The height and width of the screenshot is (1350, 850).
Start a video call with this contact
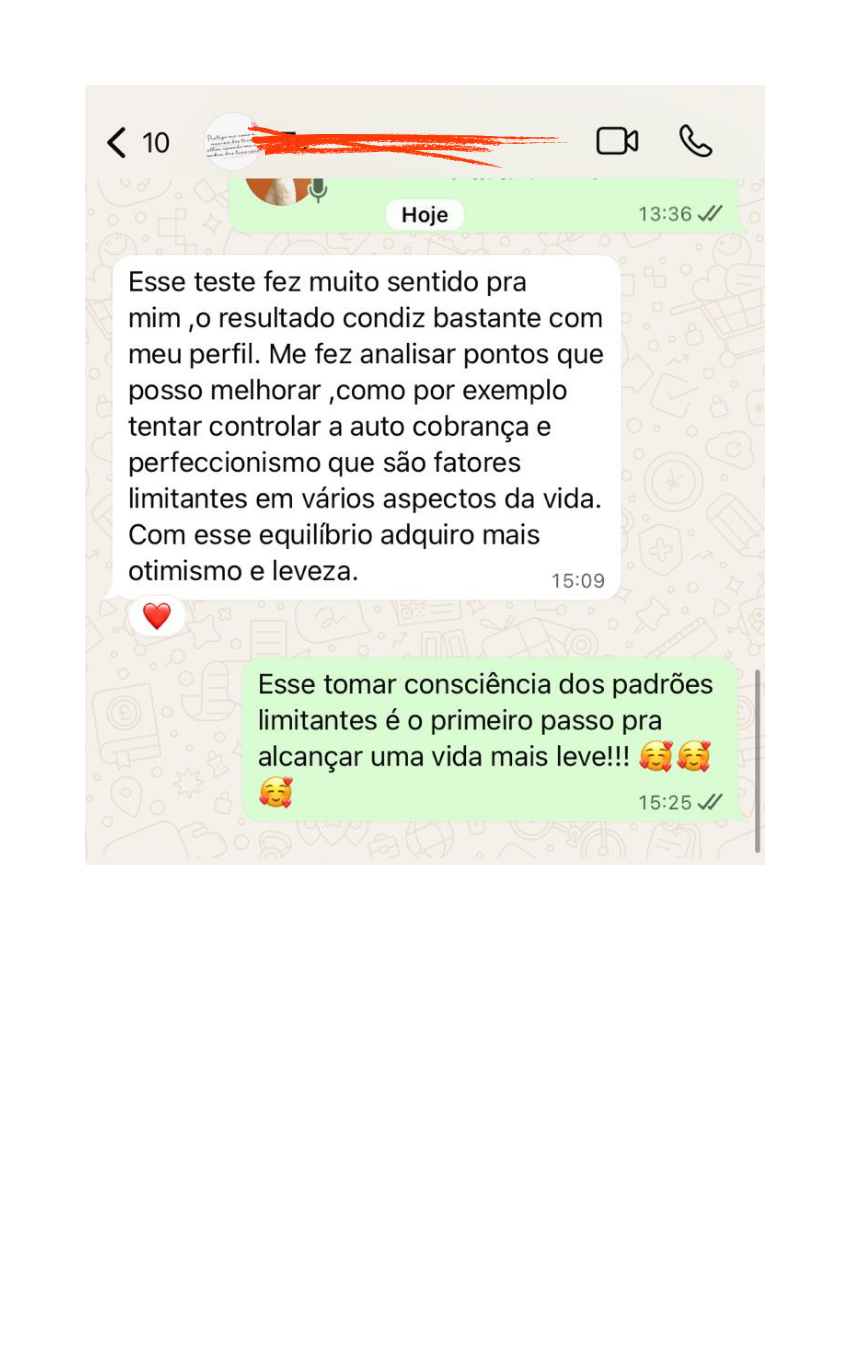coord(617,141)
